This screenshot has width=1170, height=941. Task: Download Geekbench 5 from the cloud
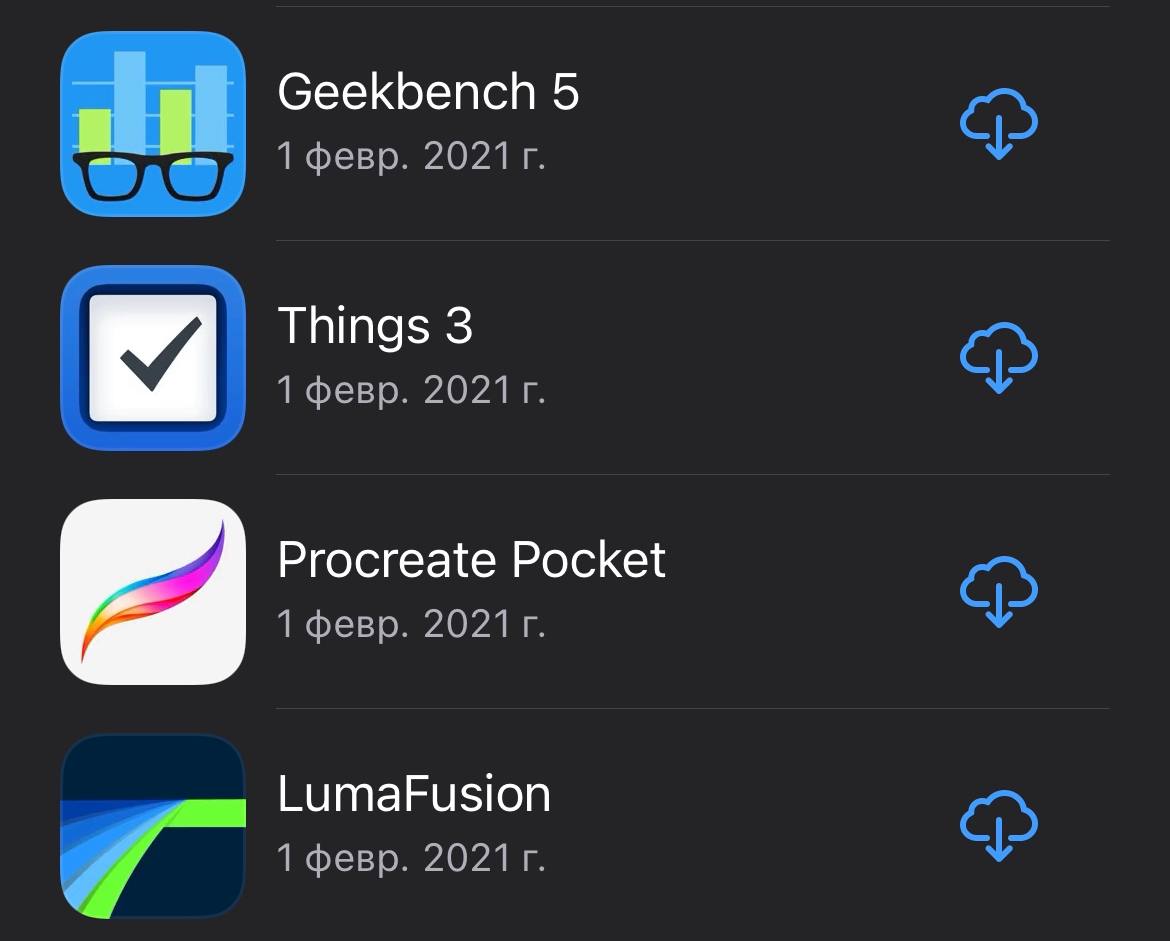999,124
